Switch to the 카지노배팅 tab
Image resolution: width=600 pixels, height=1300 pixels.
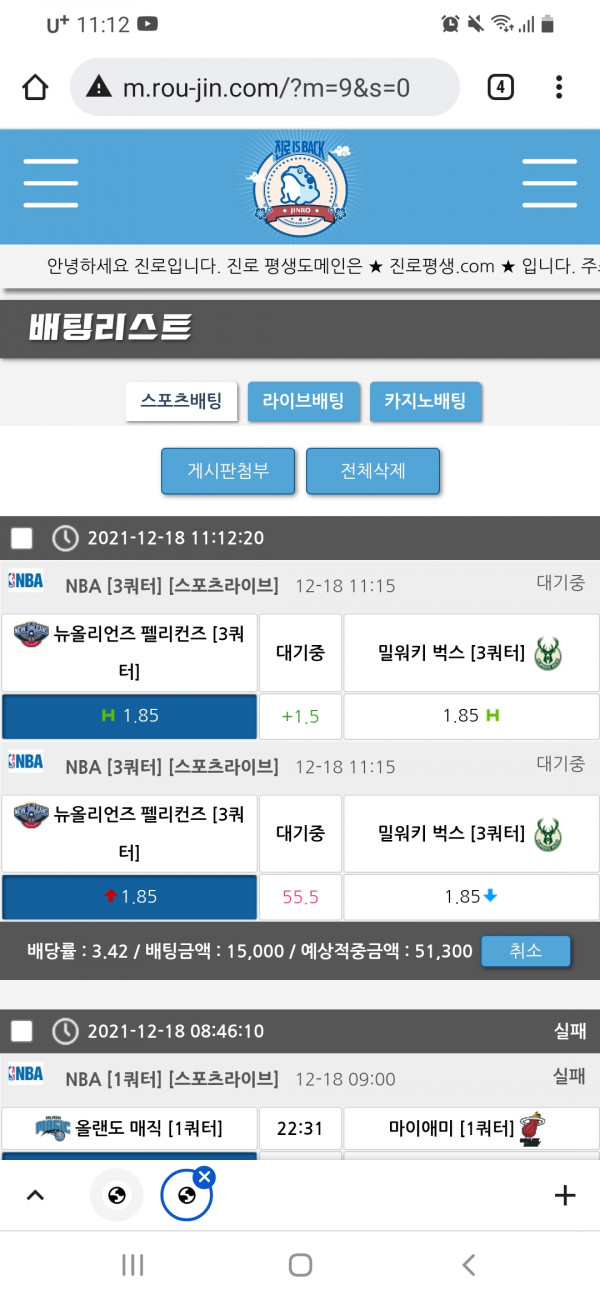point(425,401)
